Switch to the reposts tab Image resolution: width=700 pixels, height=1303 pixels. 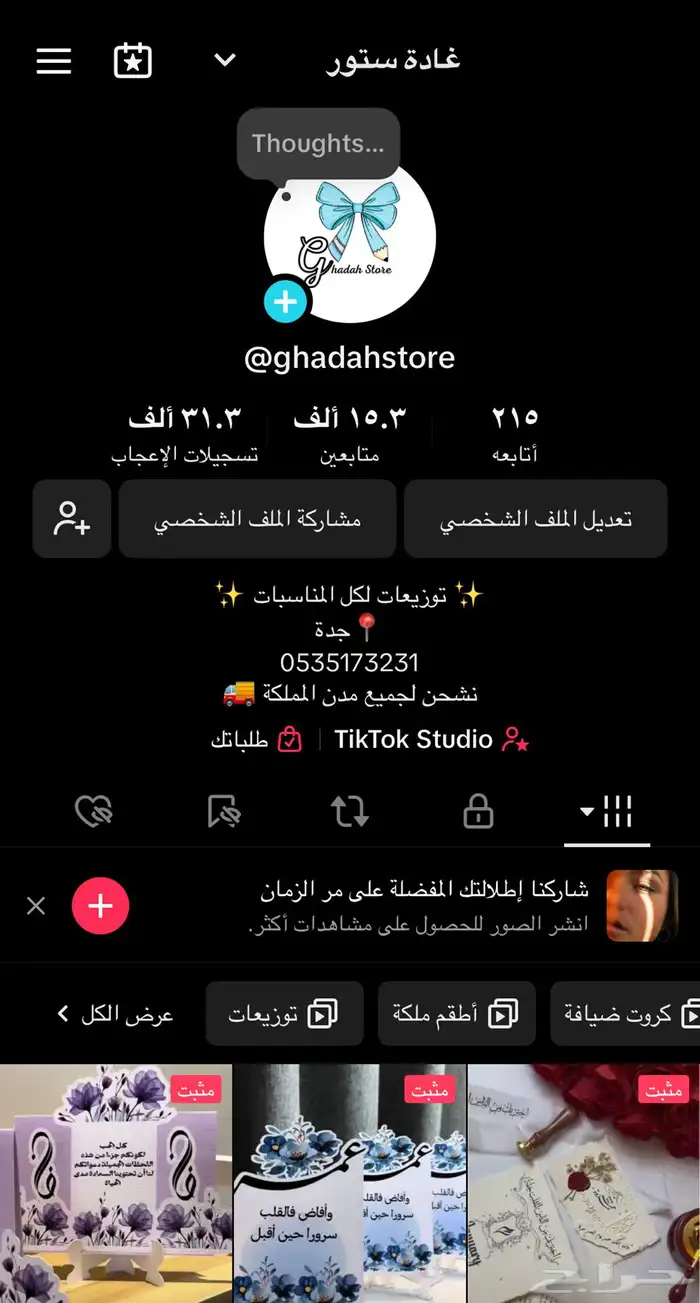point(350,812)
